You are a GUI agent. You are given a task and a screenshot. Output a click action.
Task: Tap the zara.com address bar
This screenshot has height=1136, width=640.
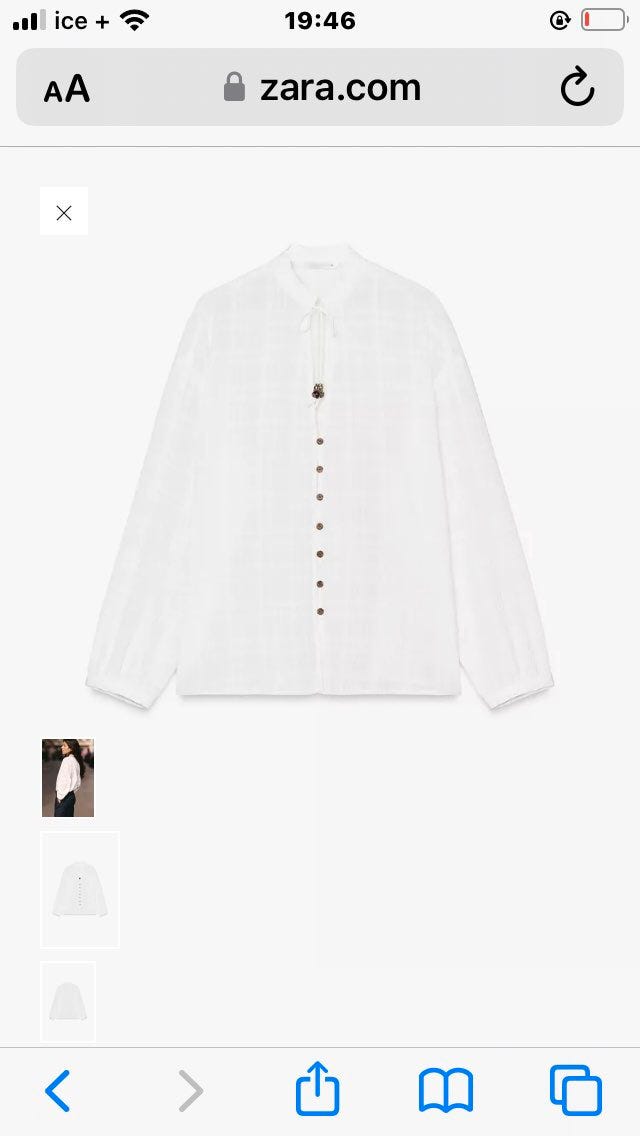click(x=322, y=88)
